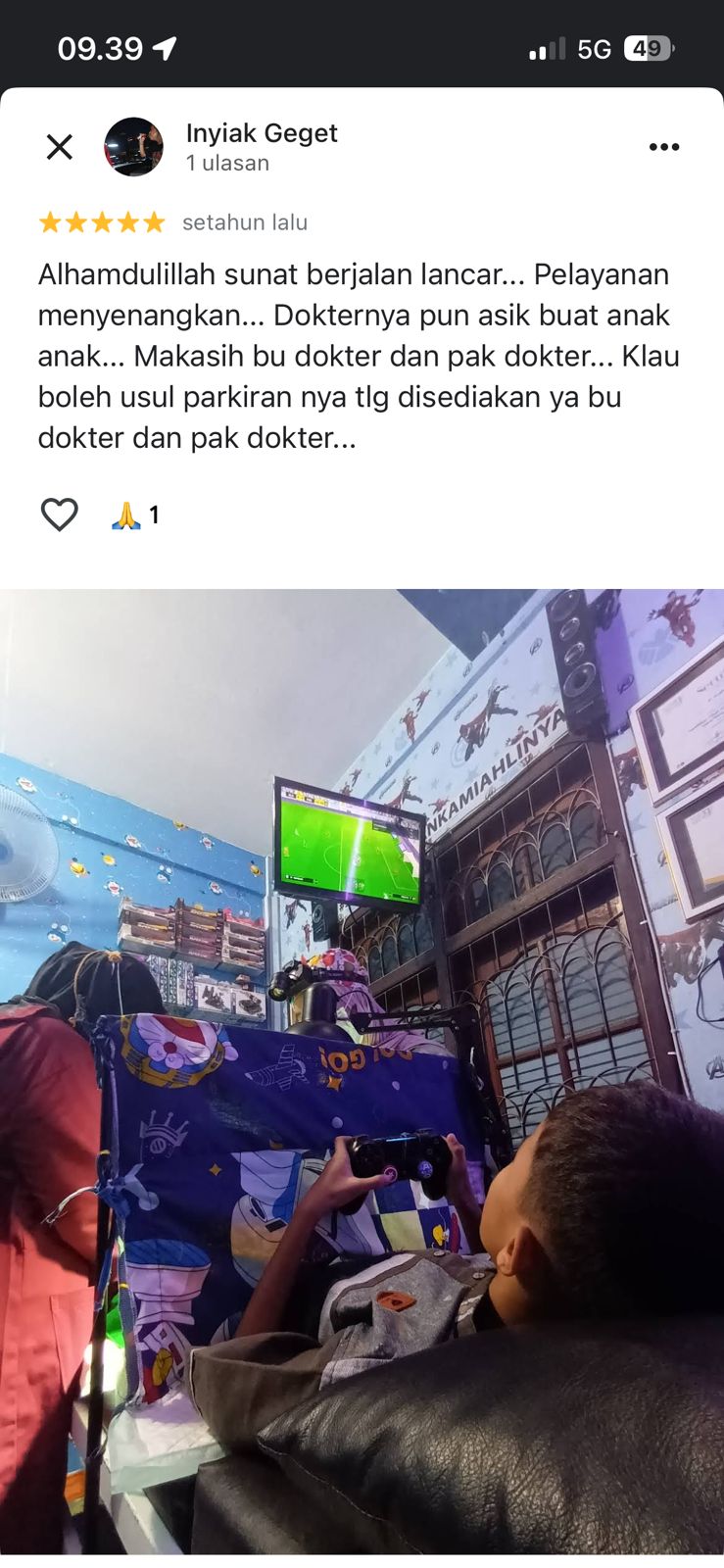
Task: Like this review with the heart
Action: pyautogui.click(x=59, y=514)
